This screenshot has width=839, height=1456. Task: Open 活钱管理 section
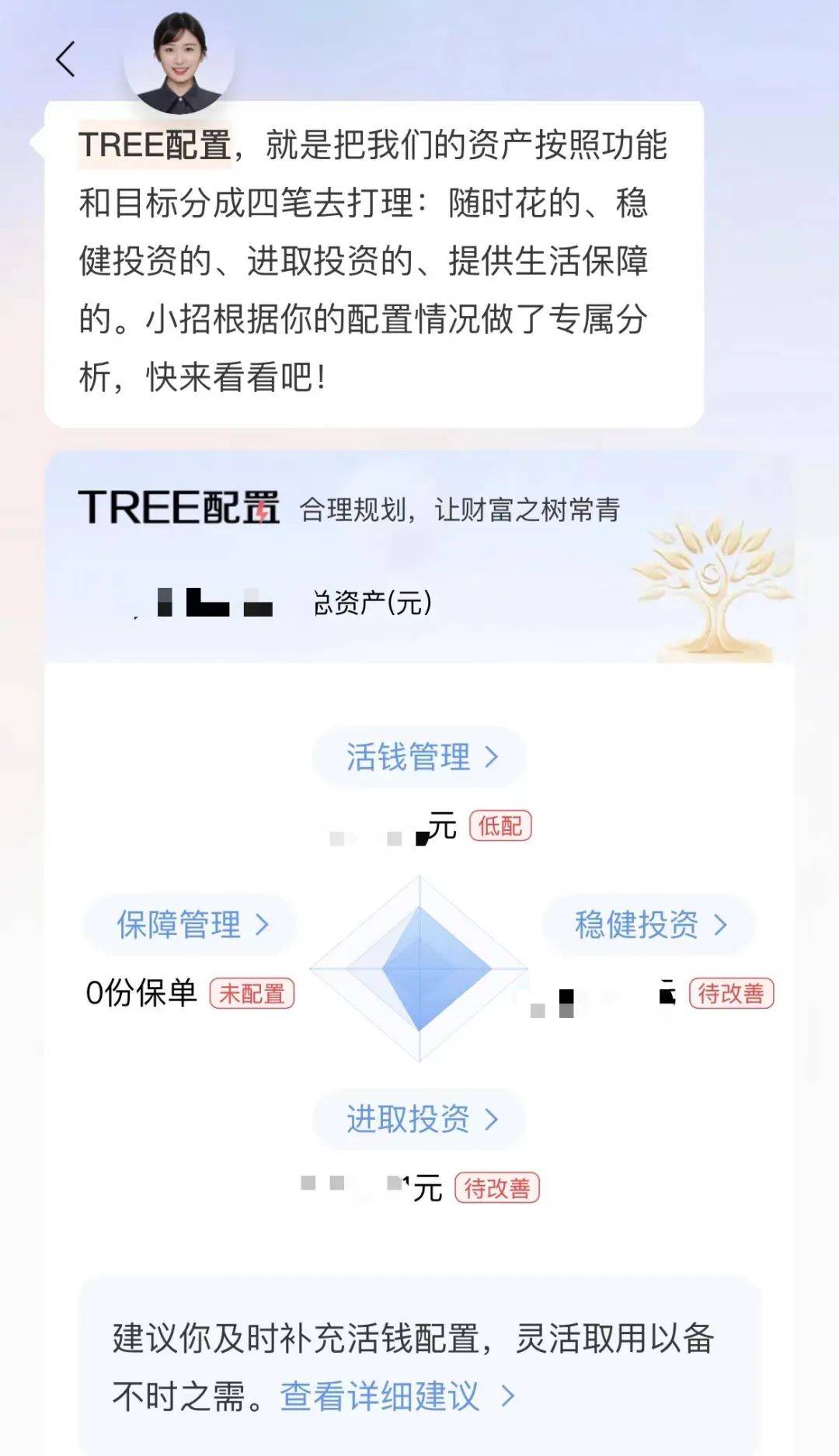pos(419,756)
